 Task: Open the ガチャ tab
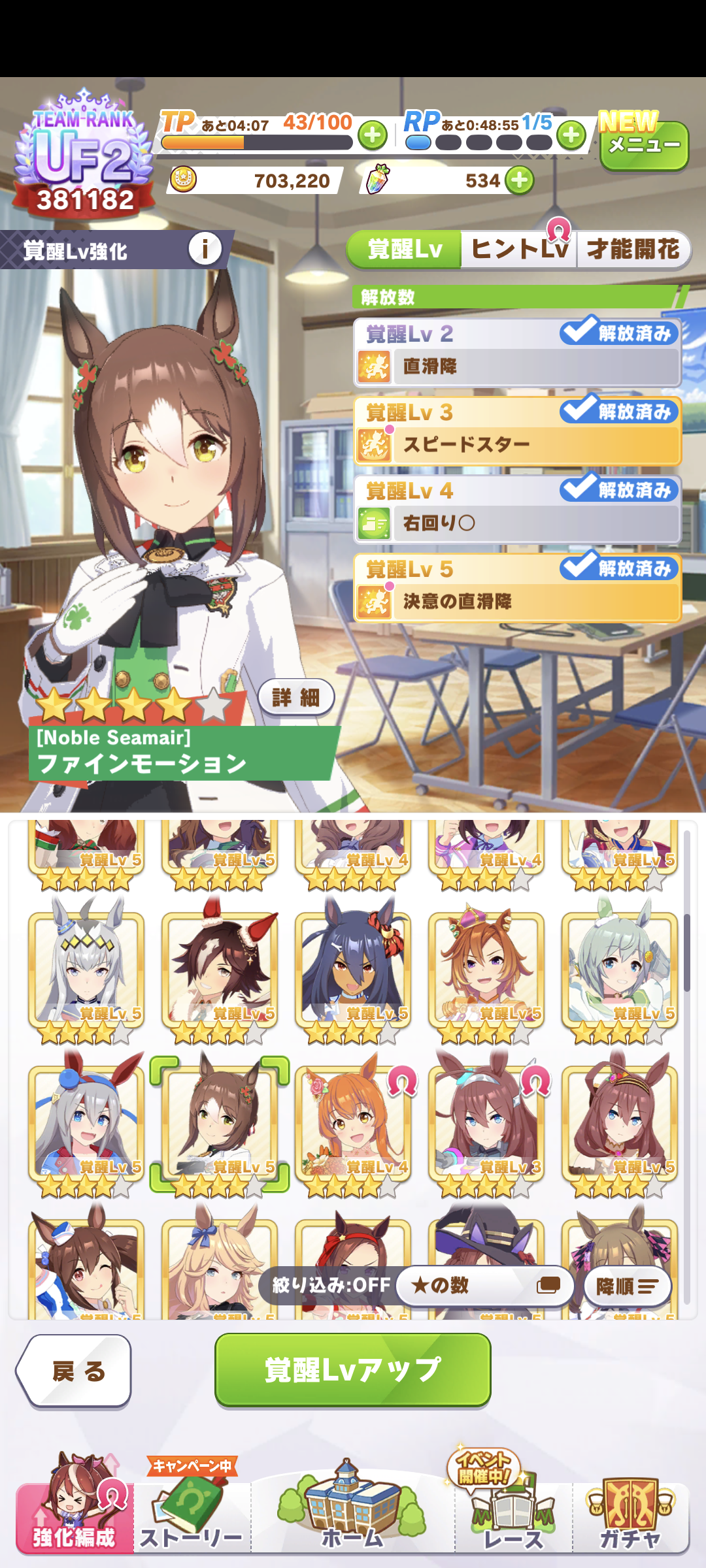coord(630,1516)
